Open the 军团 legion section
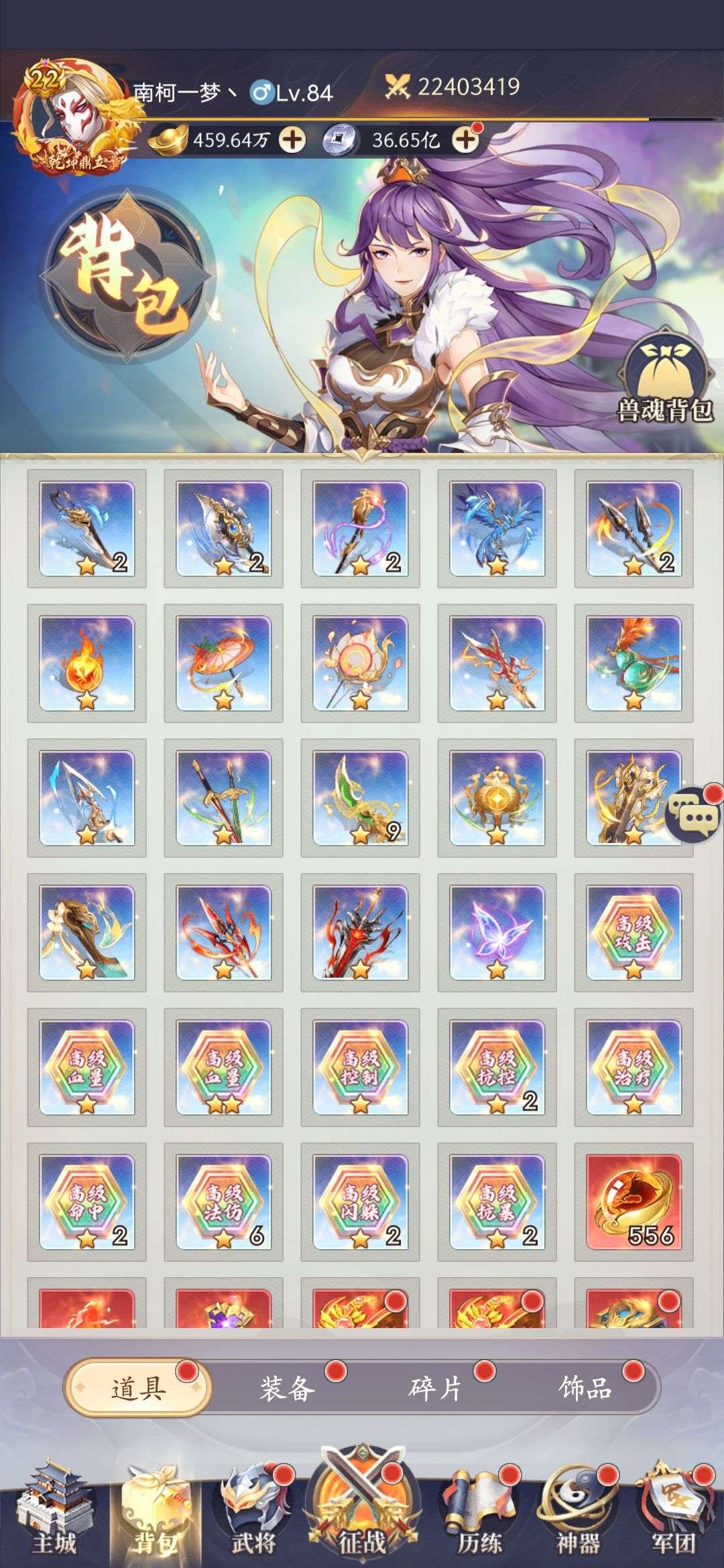This screenshot has height=1568, width=724. (674, 1513)
